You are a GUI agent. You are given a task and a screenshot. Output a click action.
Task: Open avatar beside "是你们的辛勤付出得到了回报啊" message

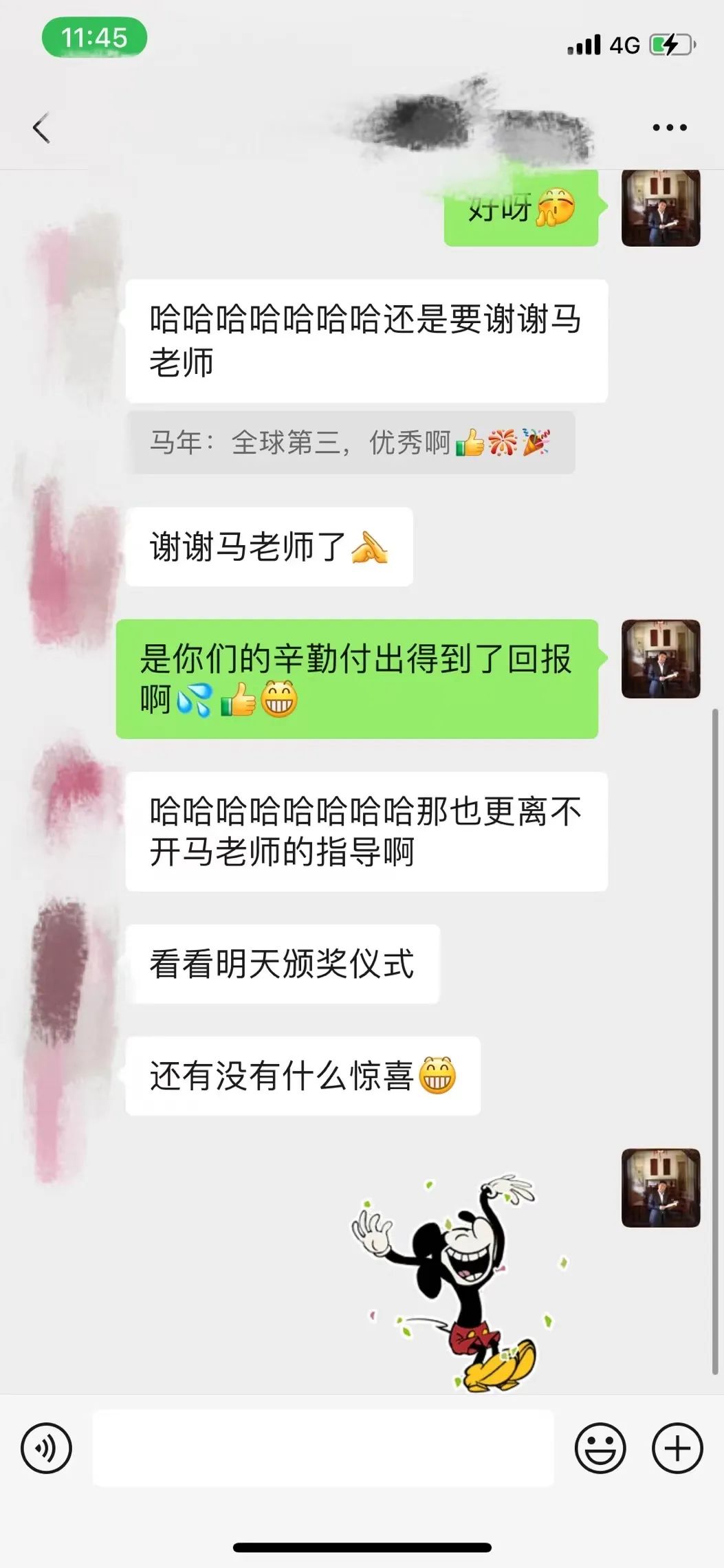point(661,659)
